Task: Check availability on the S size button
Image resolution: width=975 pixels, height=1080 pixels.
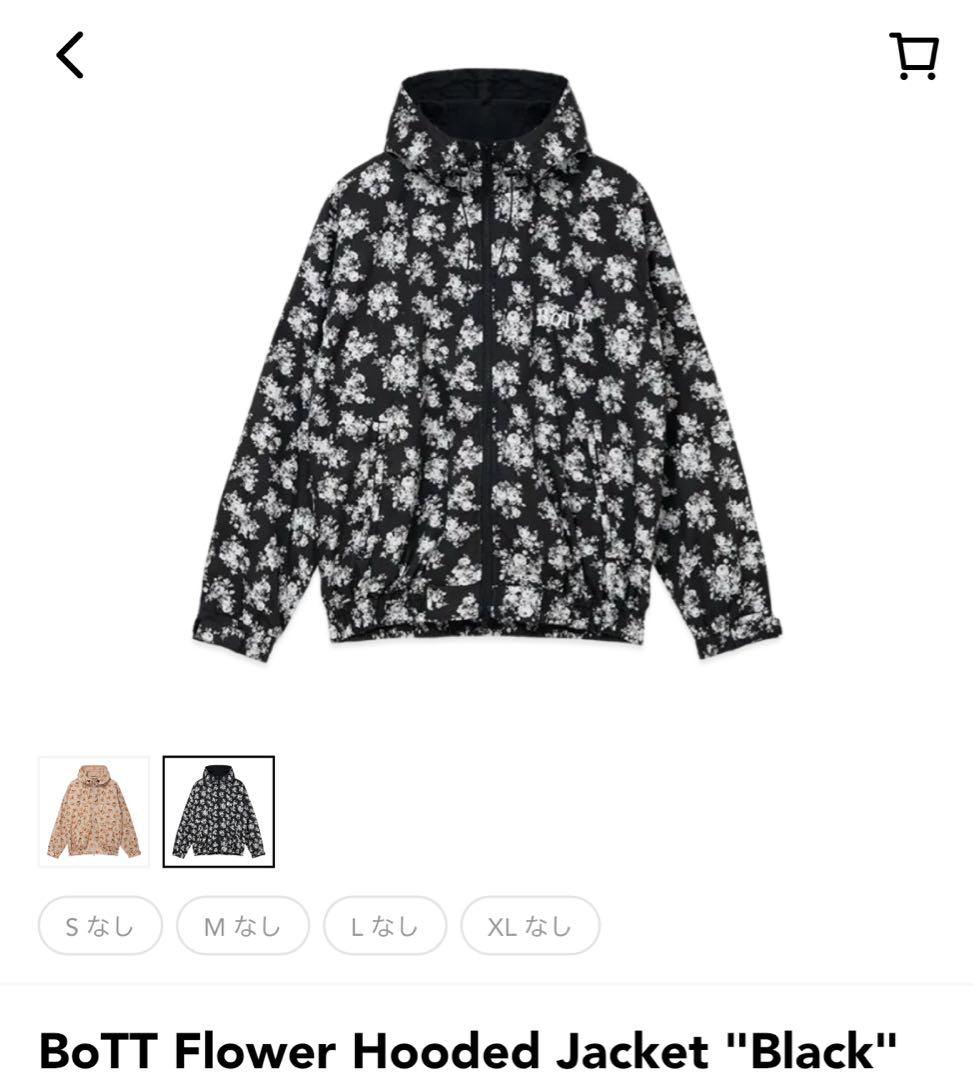Action: (x=99, y=926)
